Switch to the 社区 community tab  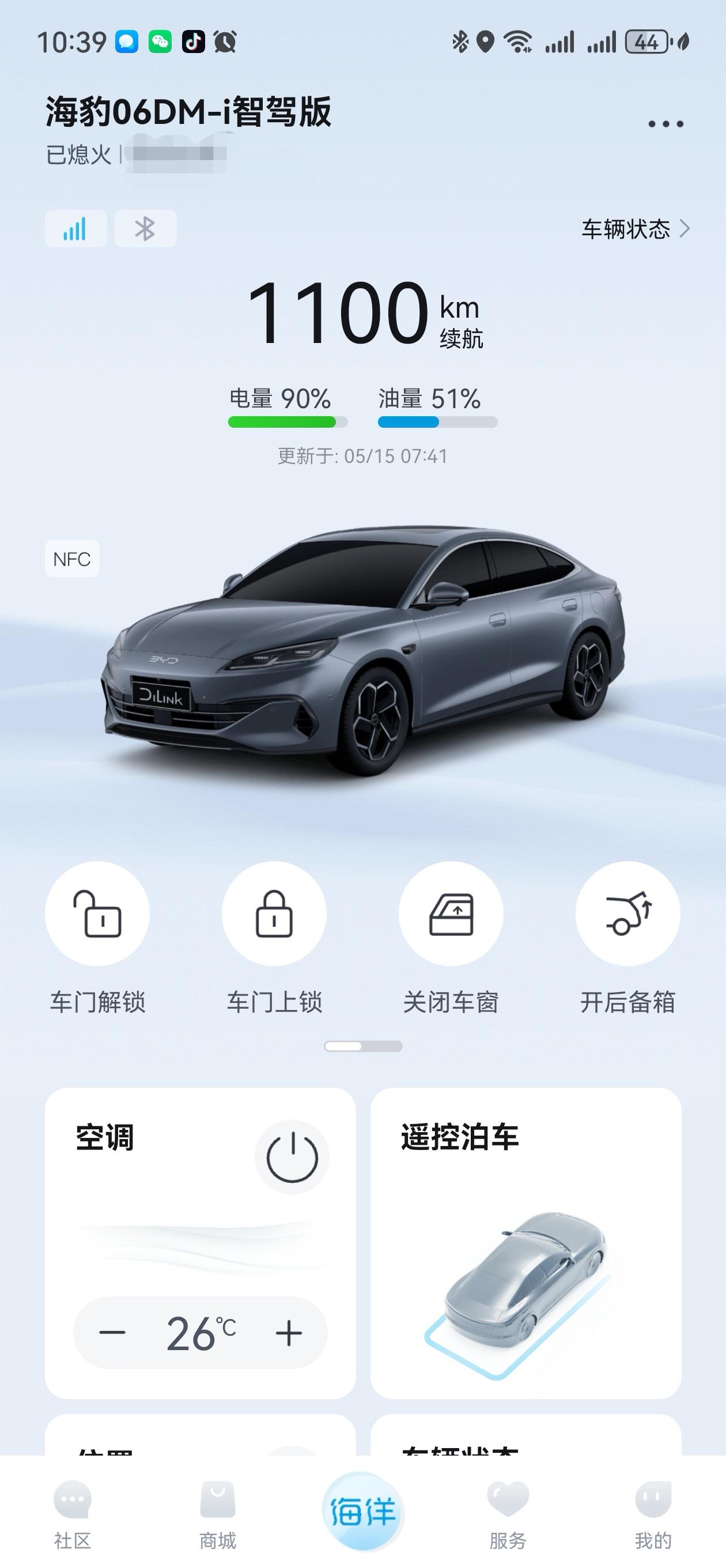(x=71, y=1516)
